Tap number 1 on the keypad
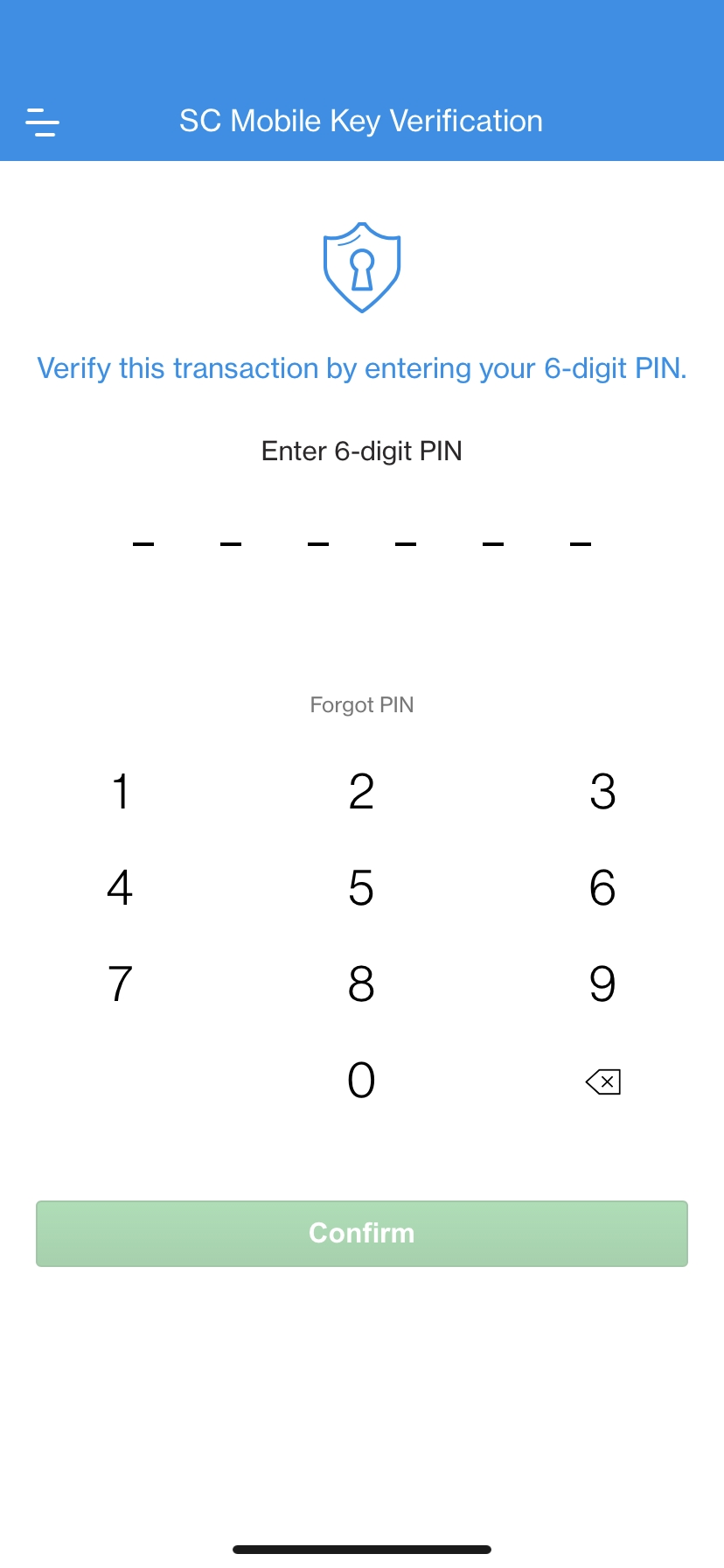724x1568 pixels. pos(120,793)
